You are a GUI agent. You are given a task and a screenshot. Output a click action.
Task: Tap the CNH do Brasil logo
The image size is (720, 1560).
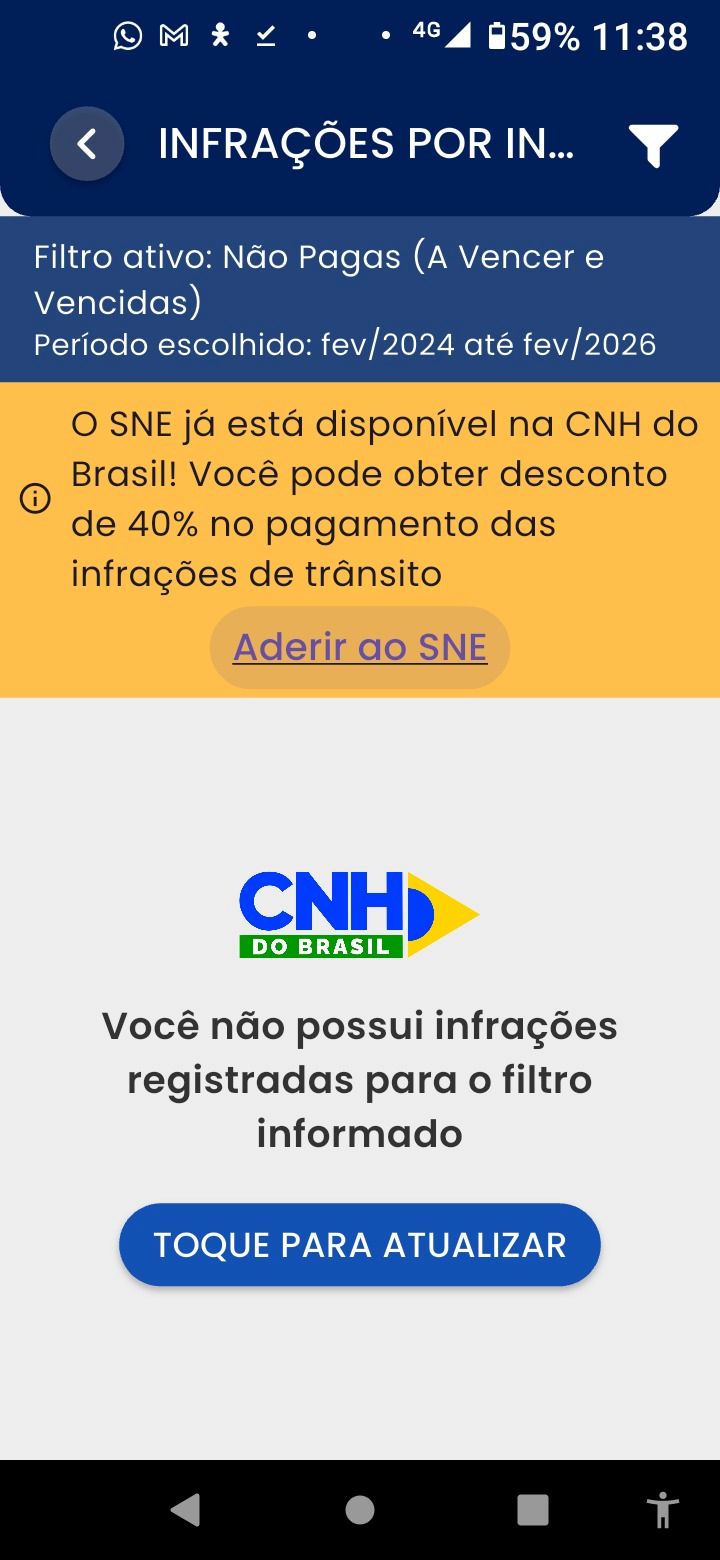[x=360, y=913]
